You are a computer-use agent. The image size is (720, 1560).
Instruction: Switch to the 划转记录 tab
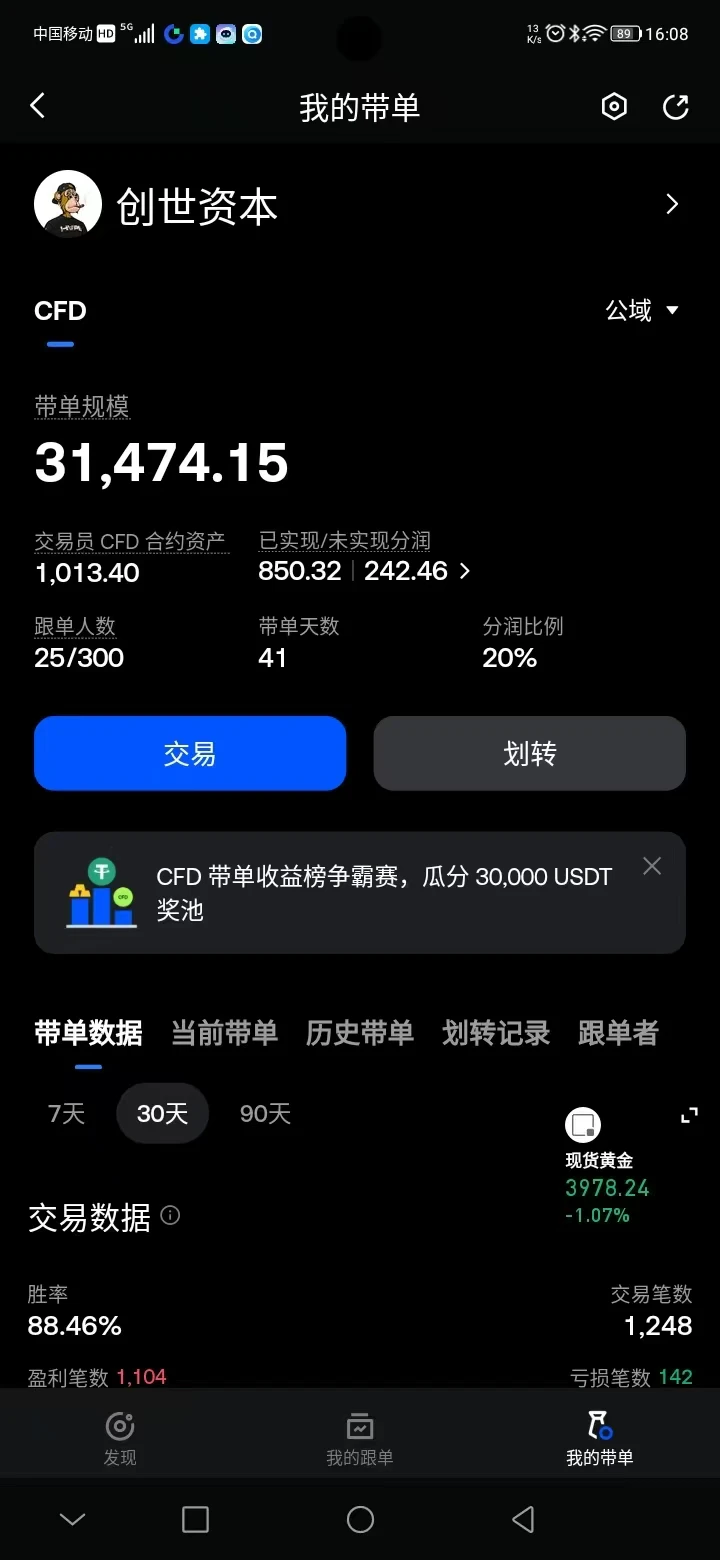coord(496,1033)
